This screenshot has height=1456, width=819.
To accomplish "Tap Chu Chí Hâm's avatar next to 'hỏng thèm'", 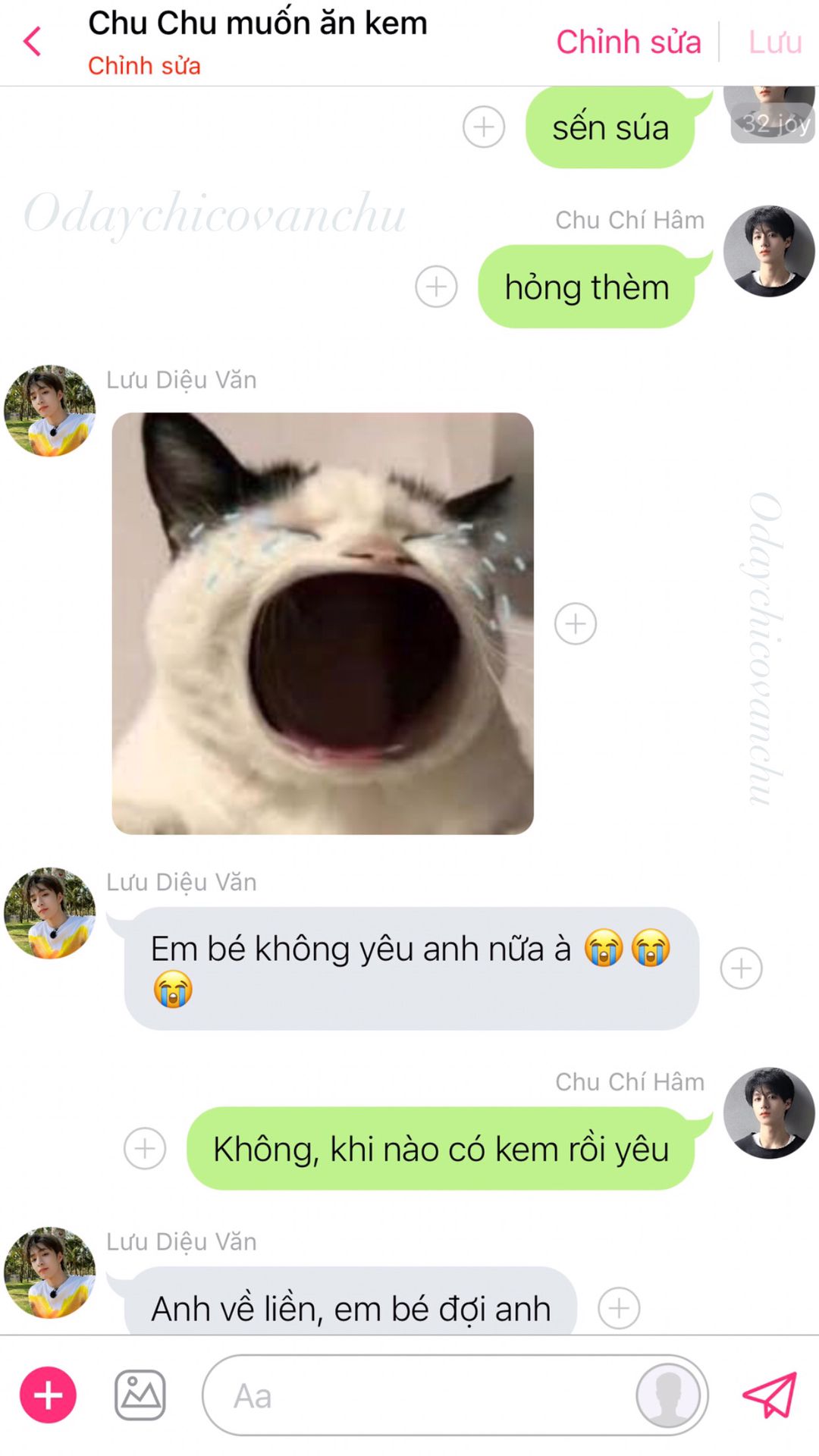I will tap(769, 251).
